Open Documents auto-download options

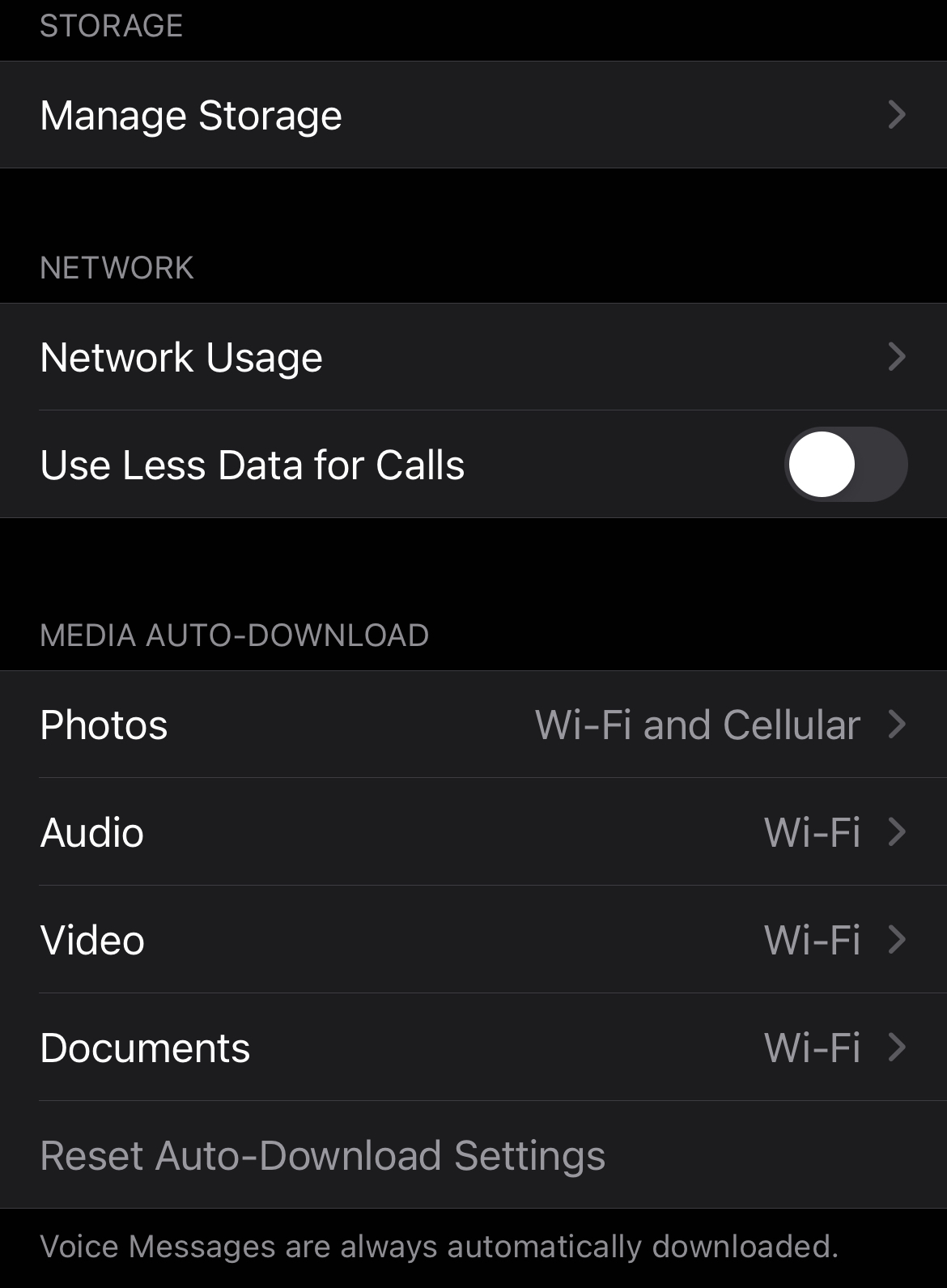point(473,1048)
